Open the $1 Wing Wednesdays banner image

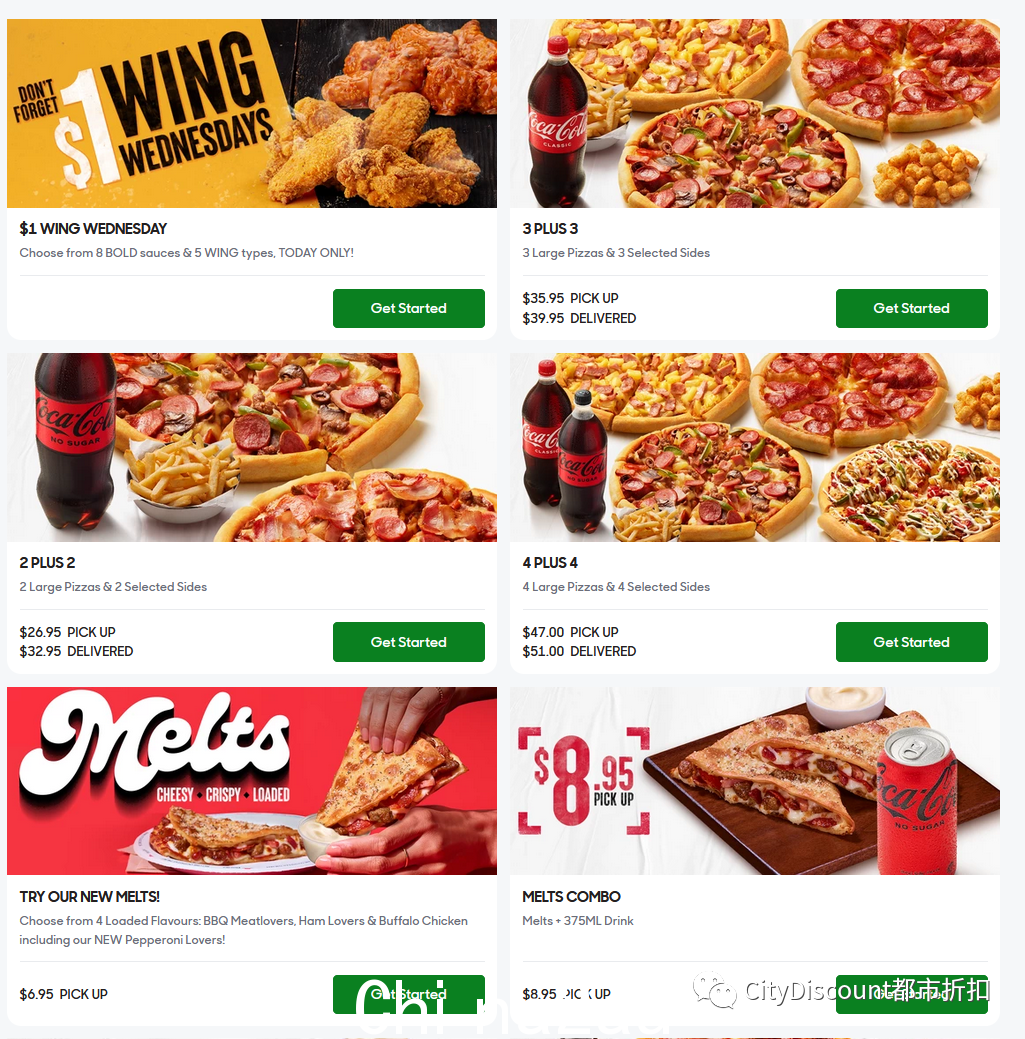(251, 113)
